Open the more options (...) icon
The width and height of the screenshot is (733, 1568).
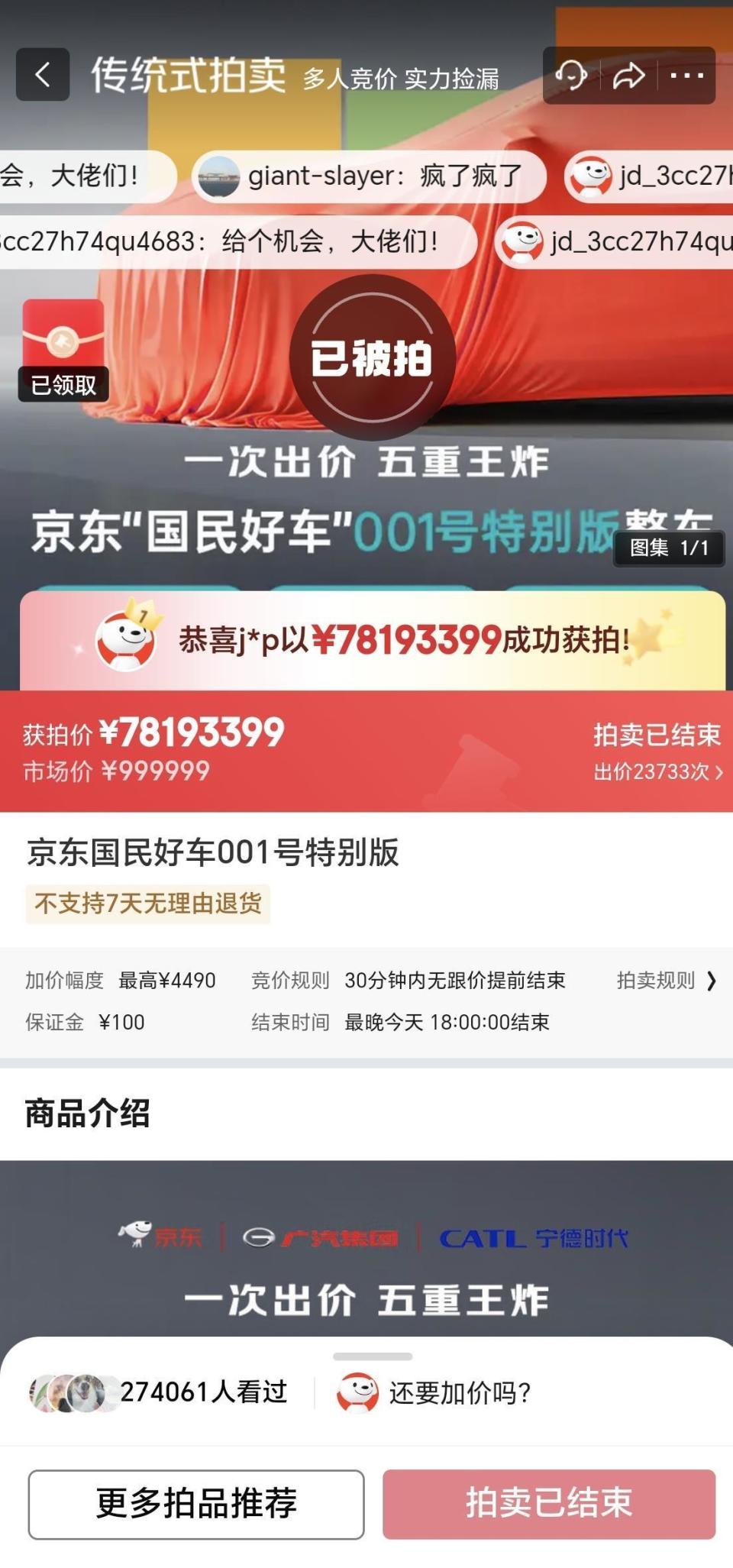coord(686,76)
